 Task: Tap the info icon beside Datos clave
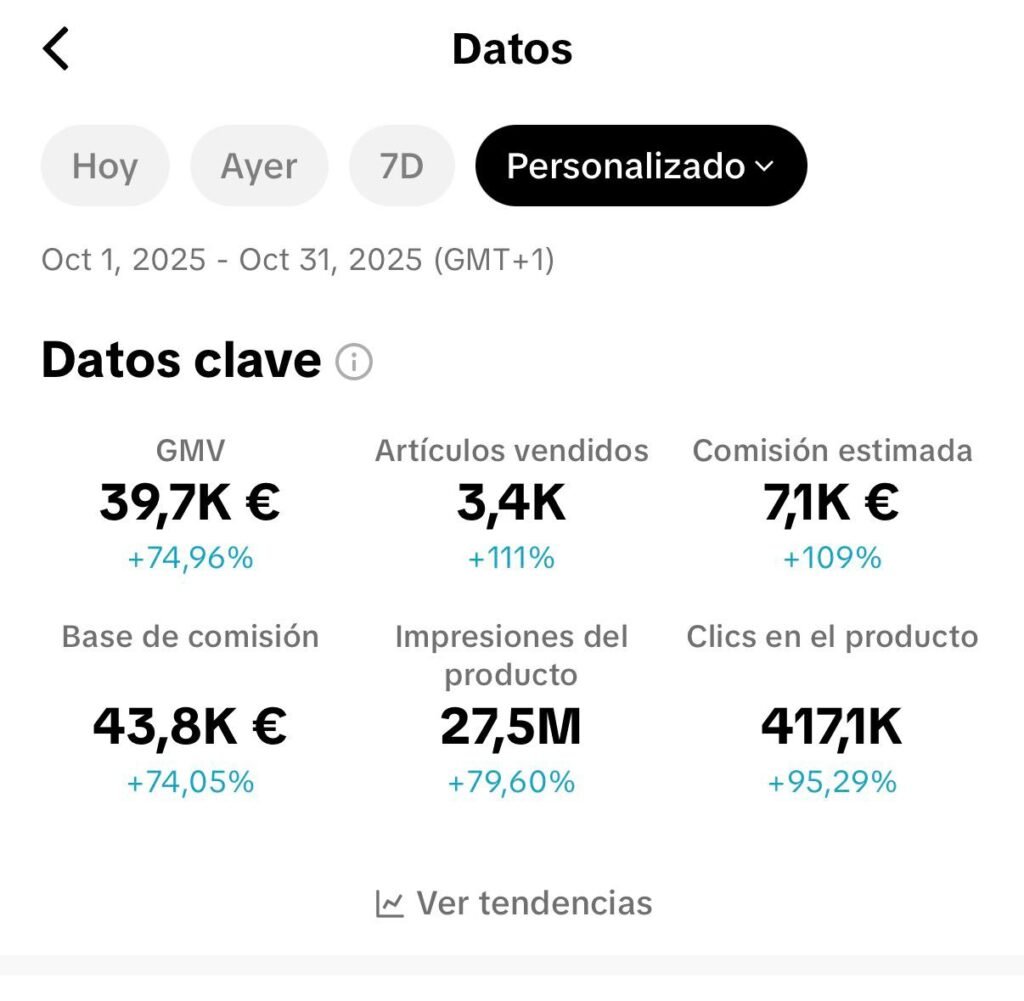[x=354, y=363]
